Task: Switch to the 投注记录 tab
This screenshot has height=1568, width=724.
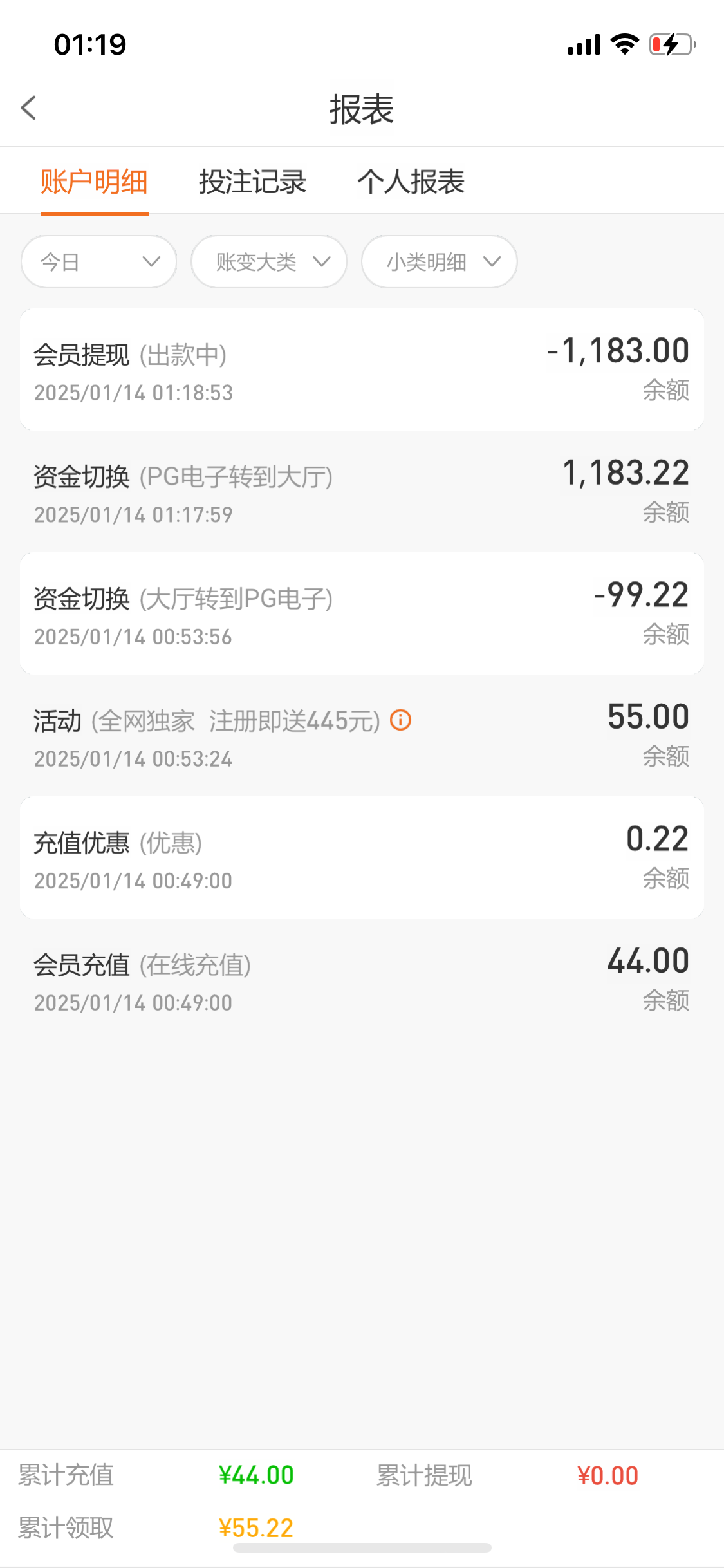Action: (x=252, y=182)
